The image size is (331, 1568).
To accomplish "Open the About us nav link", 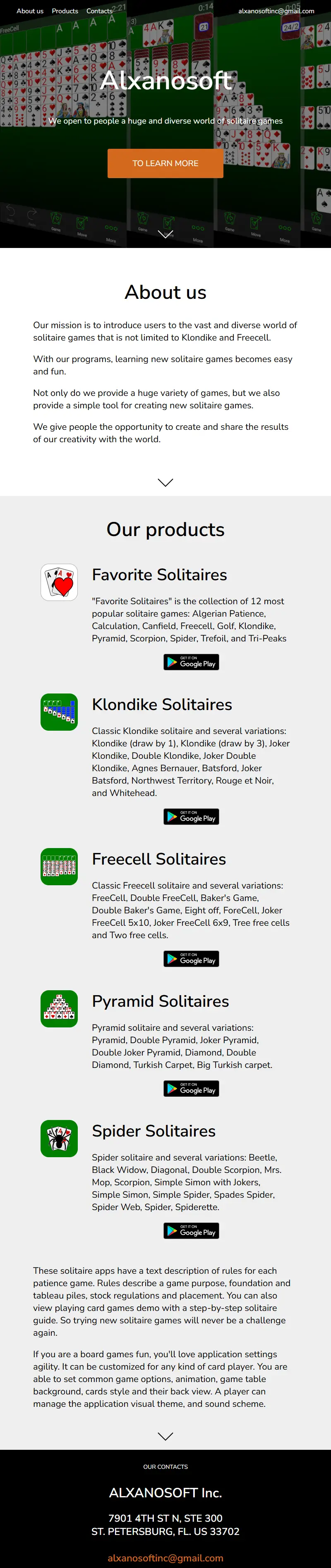I will point(30,11).
